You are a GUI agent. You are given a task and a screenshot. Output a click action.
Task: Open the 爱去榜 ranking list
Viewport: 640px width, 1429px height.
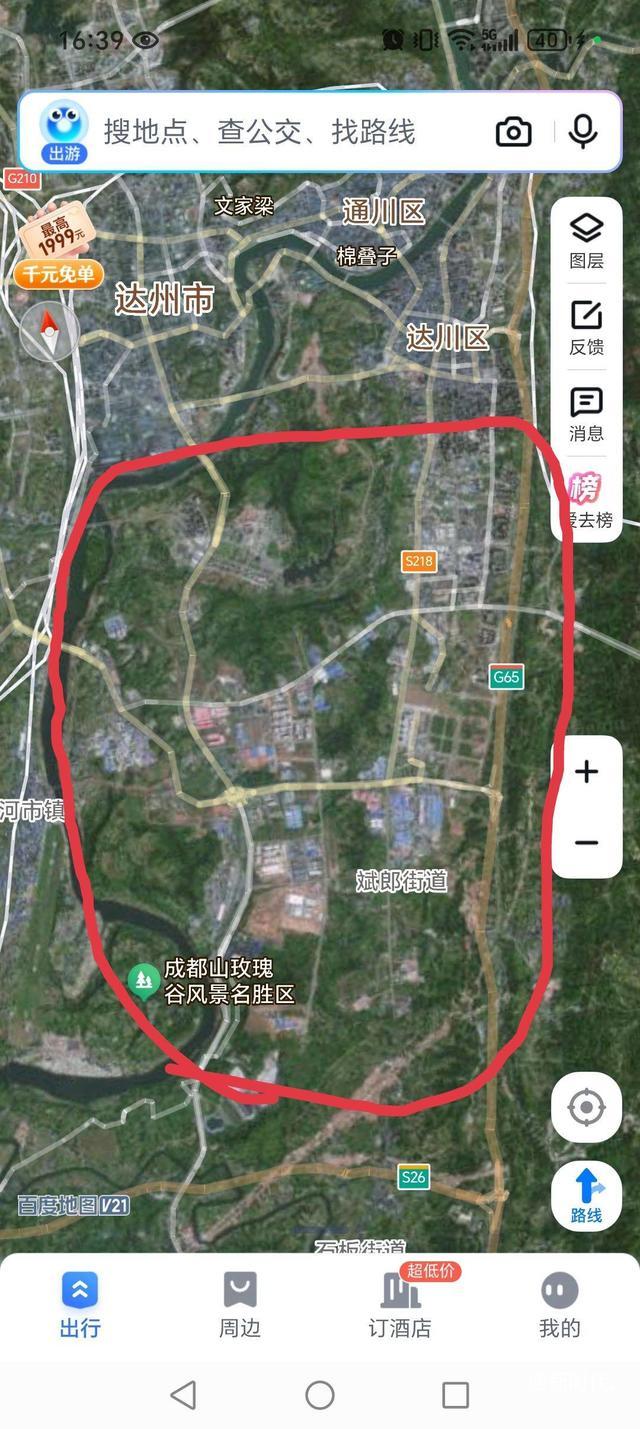[x=586, y=500]
